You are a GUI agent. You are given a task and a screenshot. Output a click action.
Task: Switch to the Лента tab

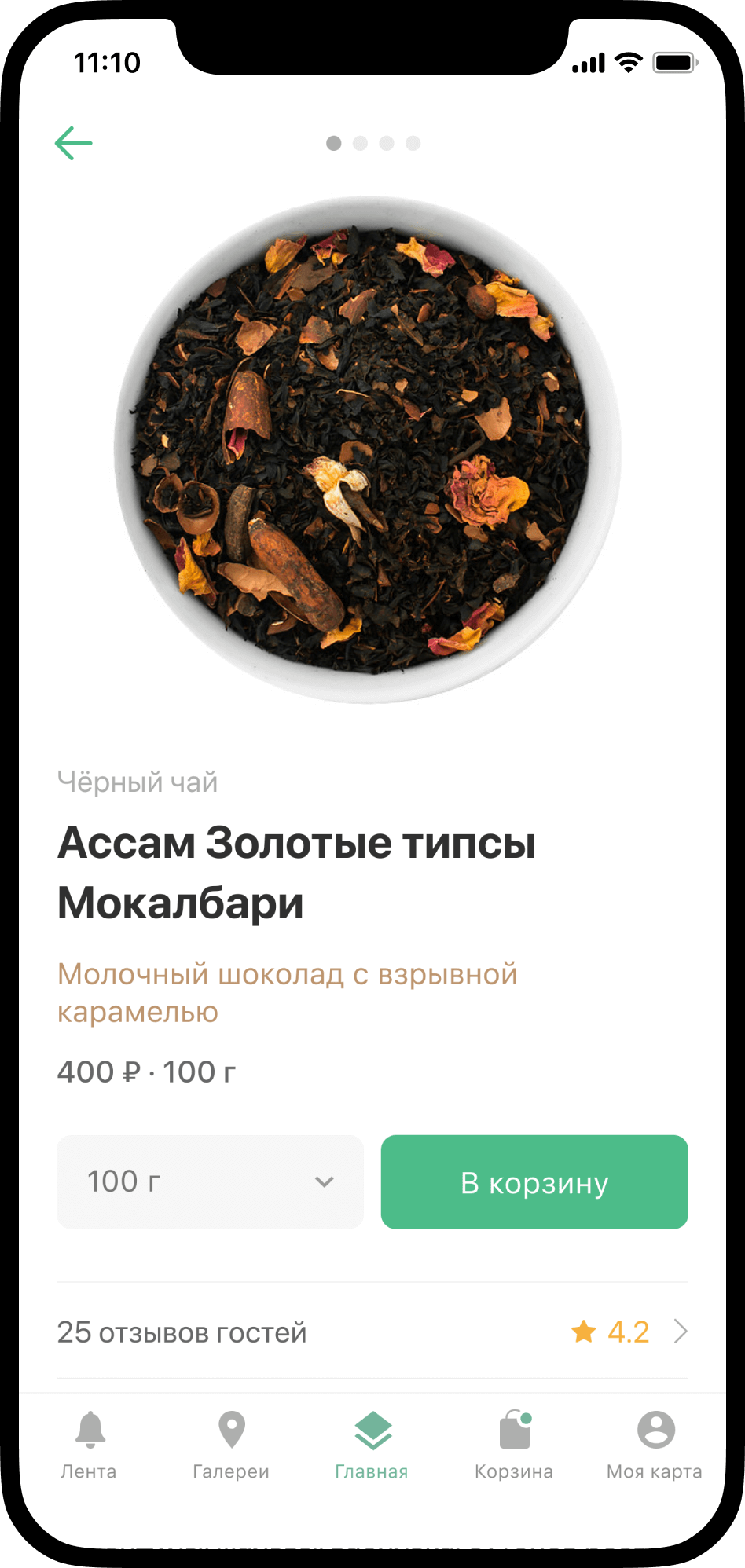coord(90,1444)
